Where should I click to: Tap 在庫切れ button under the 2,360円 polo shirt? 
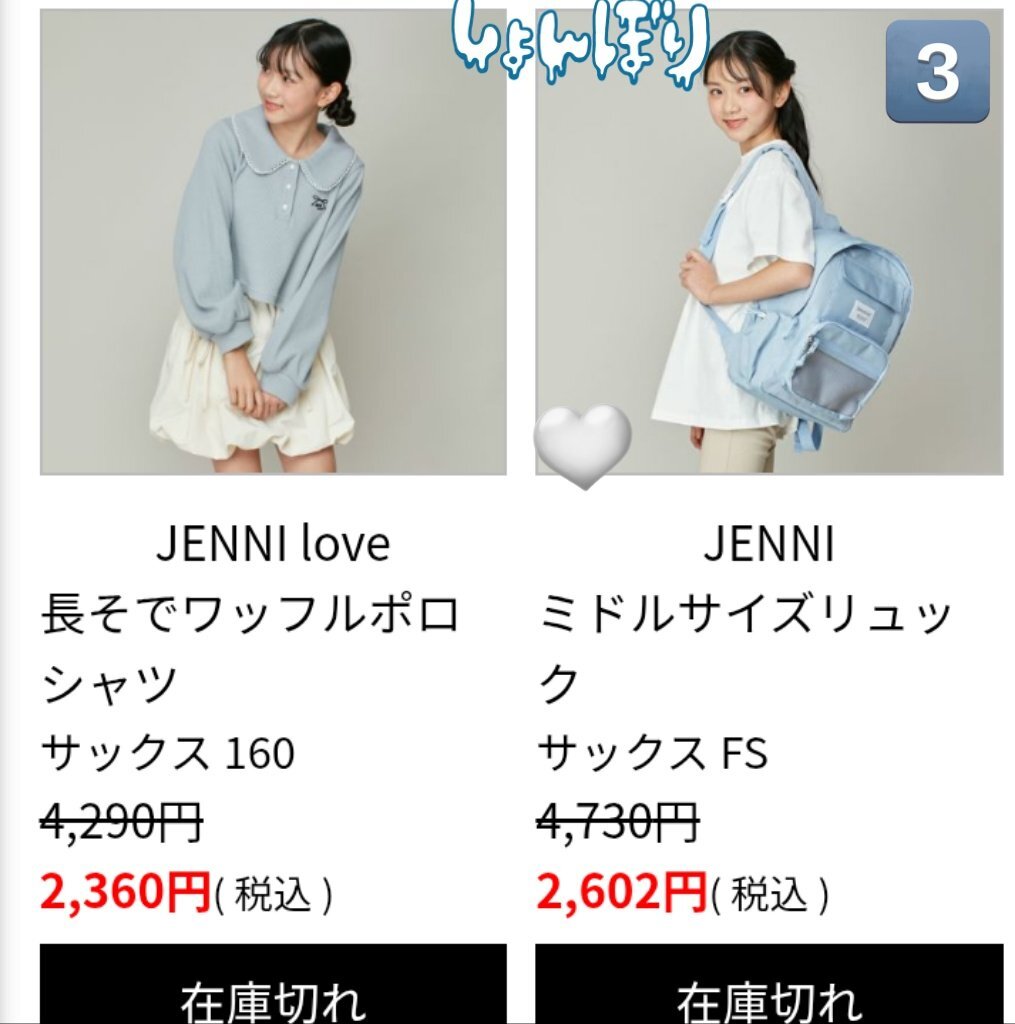[x=273, y=990]
